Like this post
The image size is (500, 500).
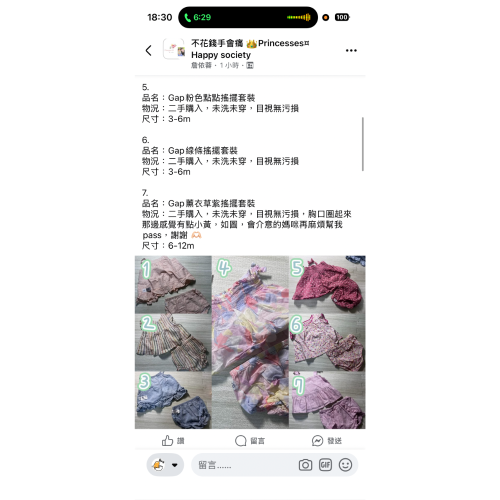[173, 441]
